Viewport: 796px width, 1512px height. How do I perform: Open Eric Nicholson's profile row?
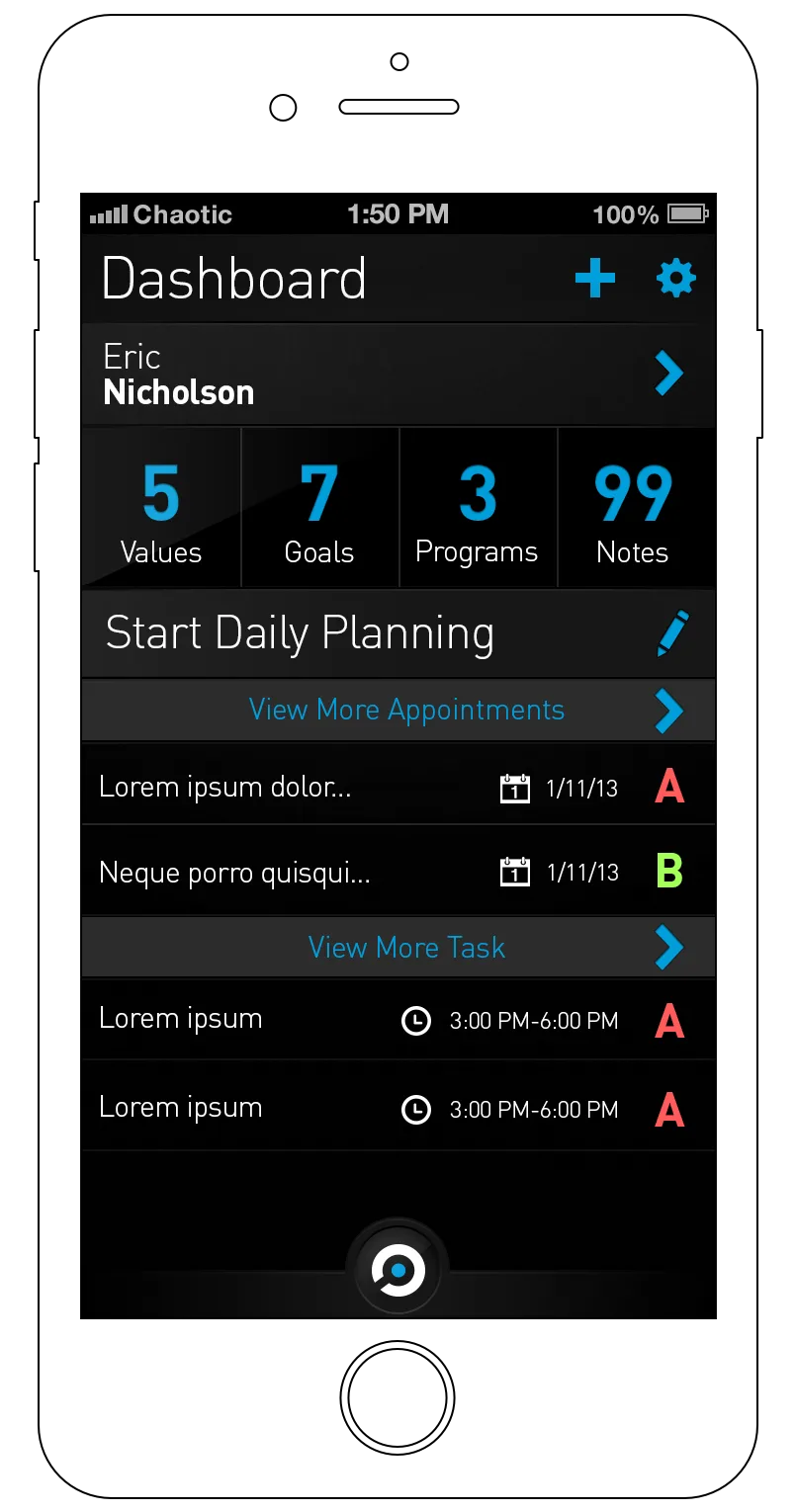pos(398,375)
